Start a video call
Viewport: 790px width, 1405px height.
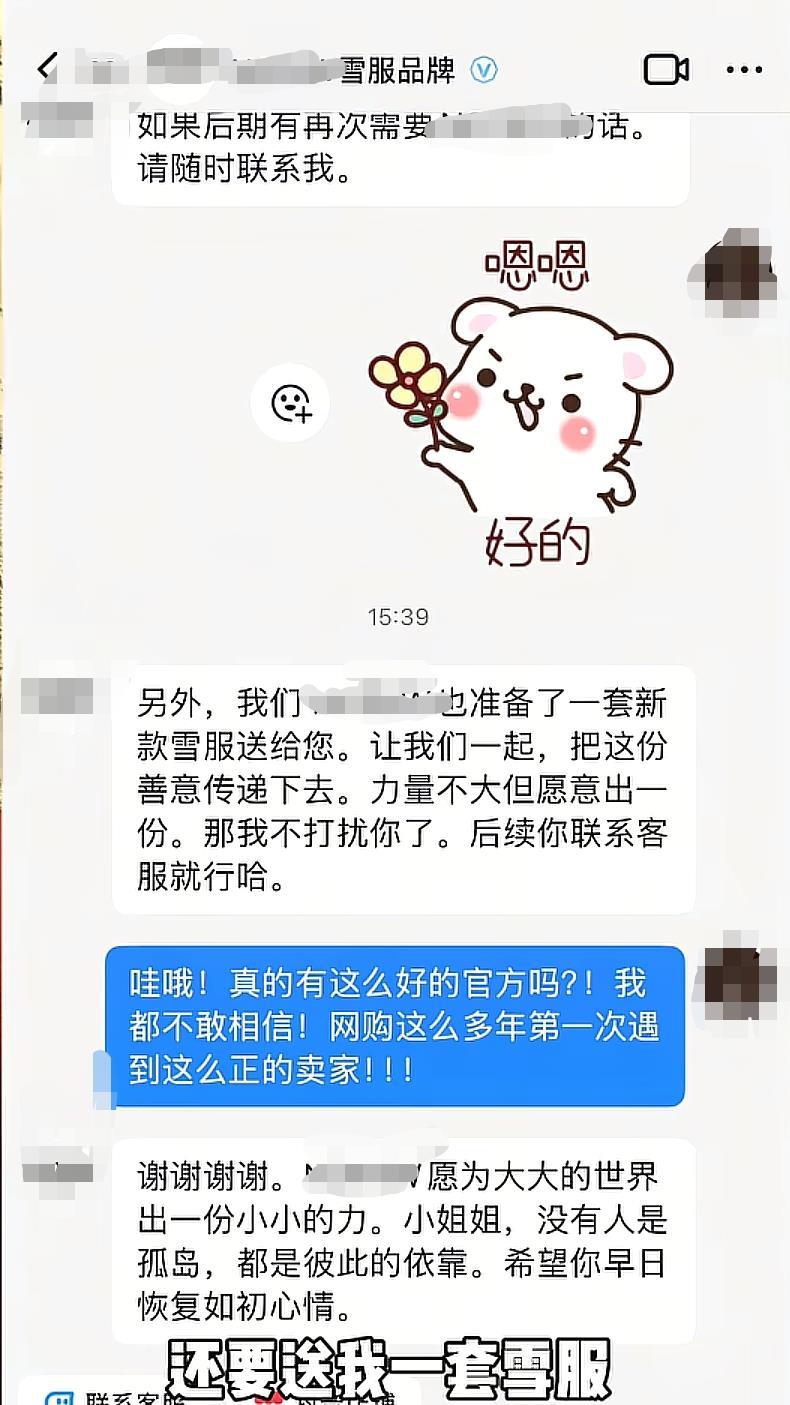click(666, 69)
